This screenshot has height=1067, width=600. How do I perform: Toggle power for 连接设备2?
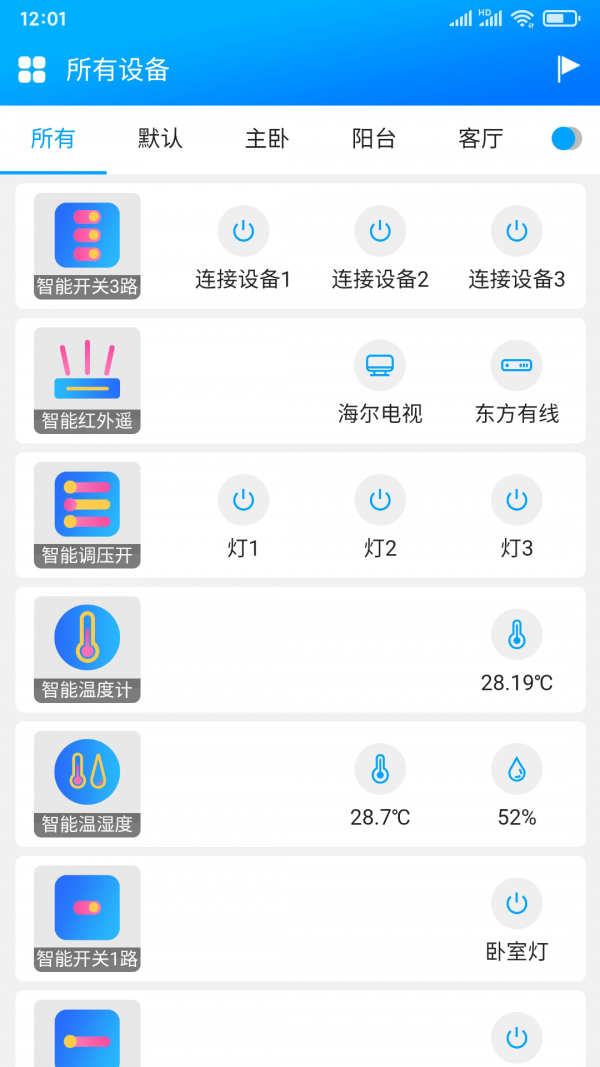click(x=380, y=231)
